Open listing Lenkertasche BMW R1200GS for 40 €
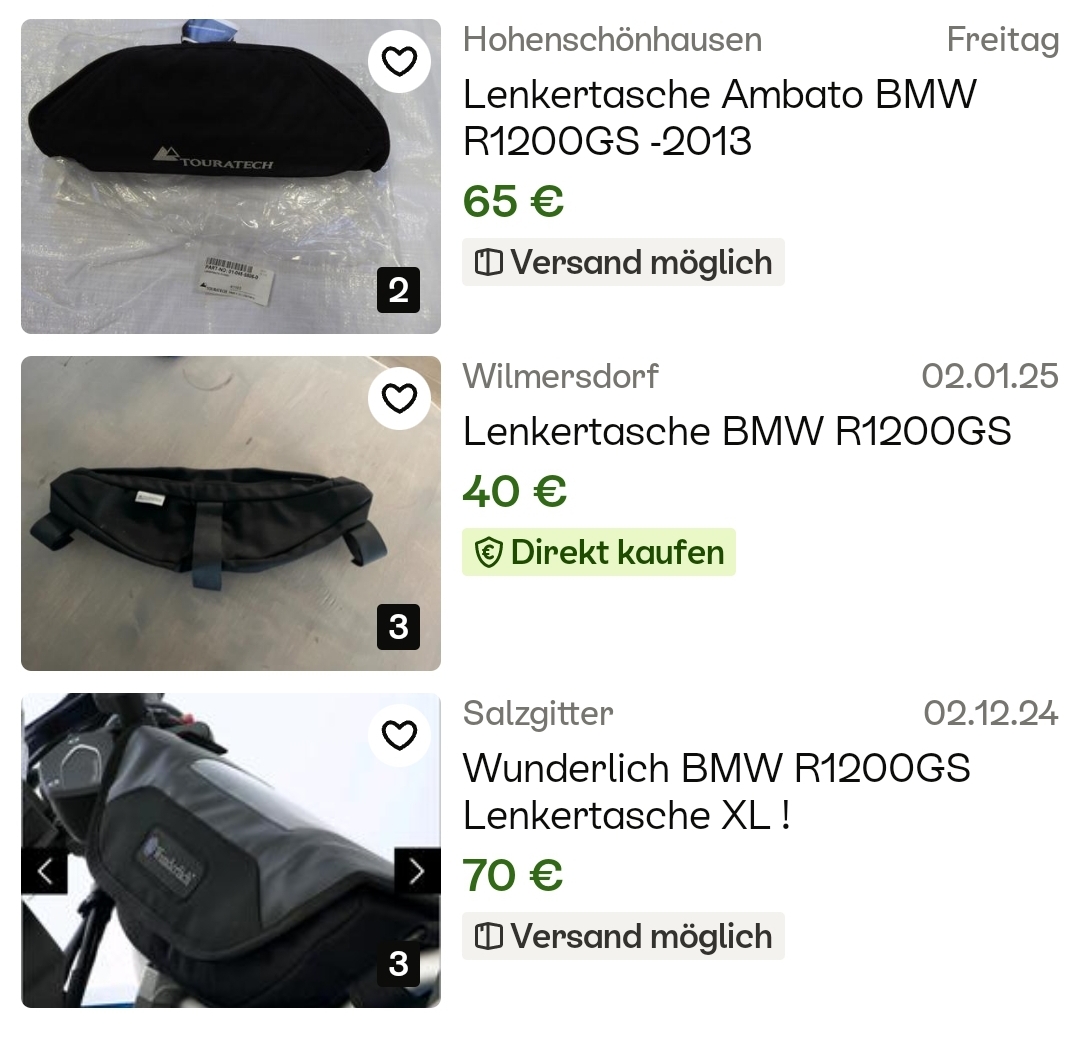 point(737,431)
